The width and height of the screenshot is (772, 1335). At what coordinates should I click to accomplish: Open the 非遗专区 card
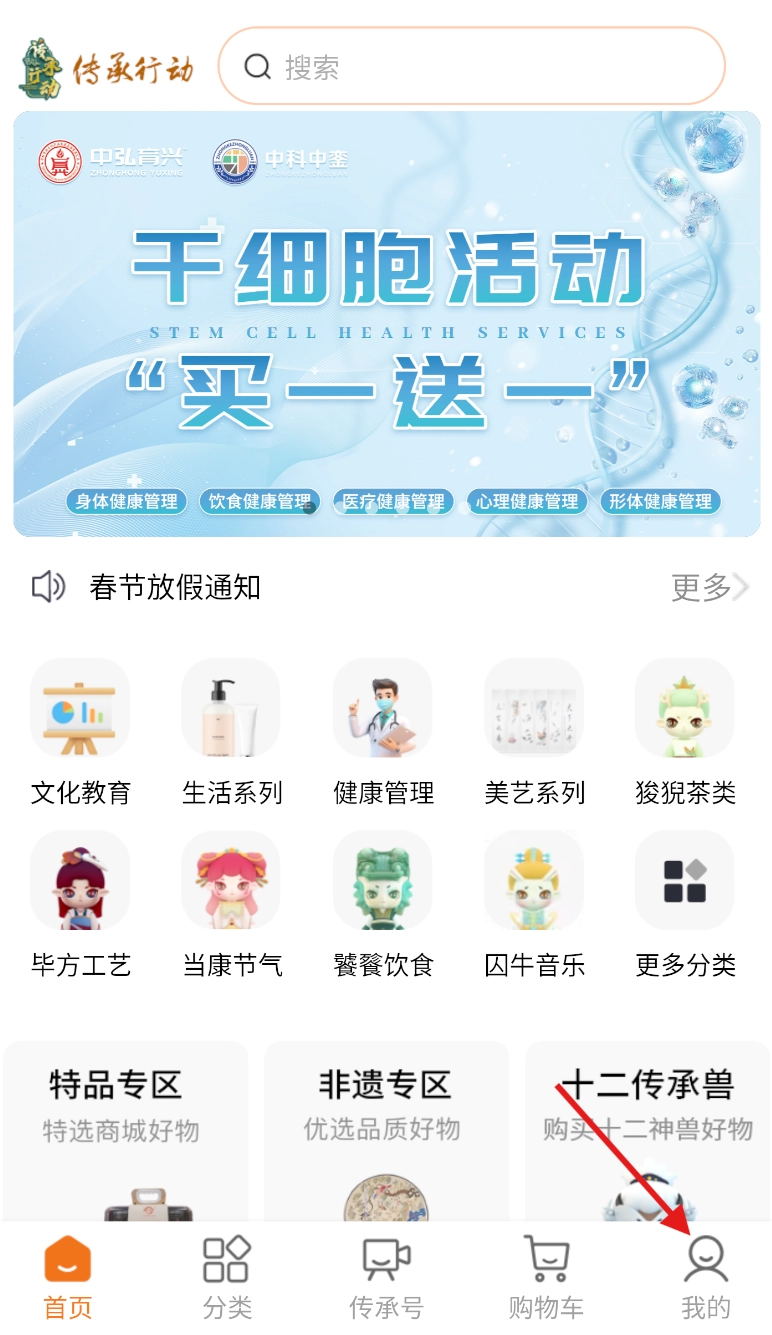386,1130
